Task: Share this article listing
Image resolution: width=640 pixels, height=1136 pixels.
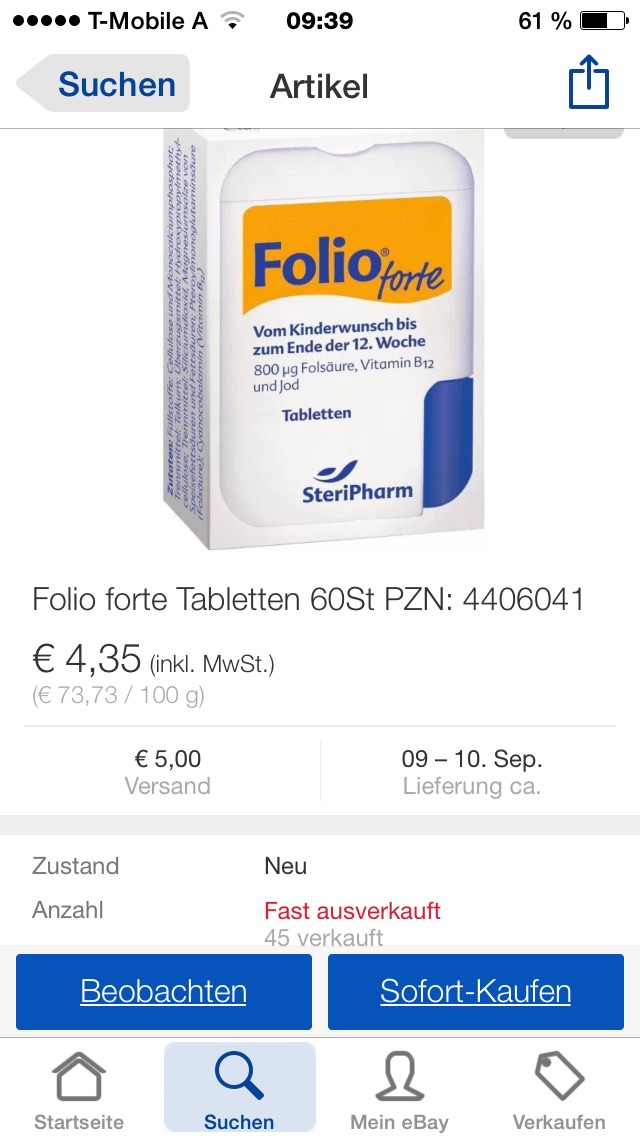Action: pos(588,84)
